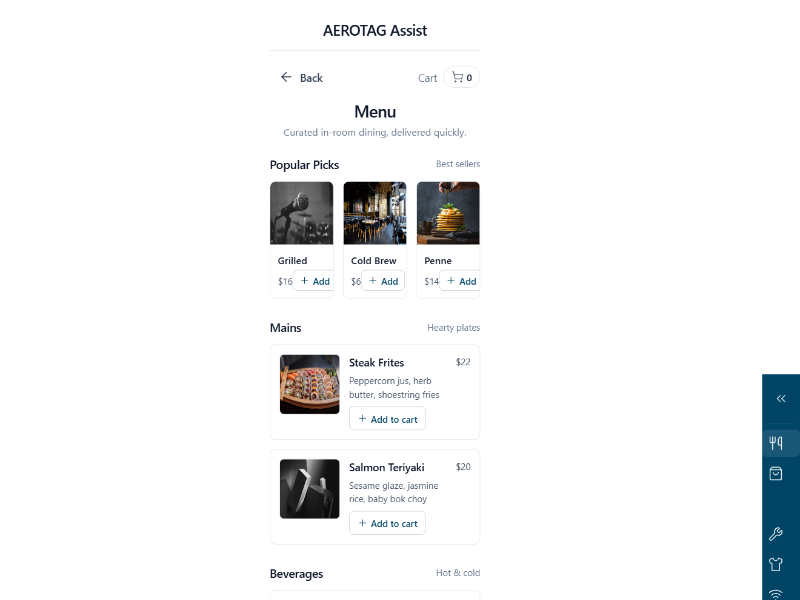Collapse the side panel with double chevron

point(781,398)
